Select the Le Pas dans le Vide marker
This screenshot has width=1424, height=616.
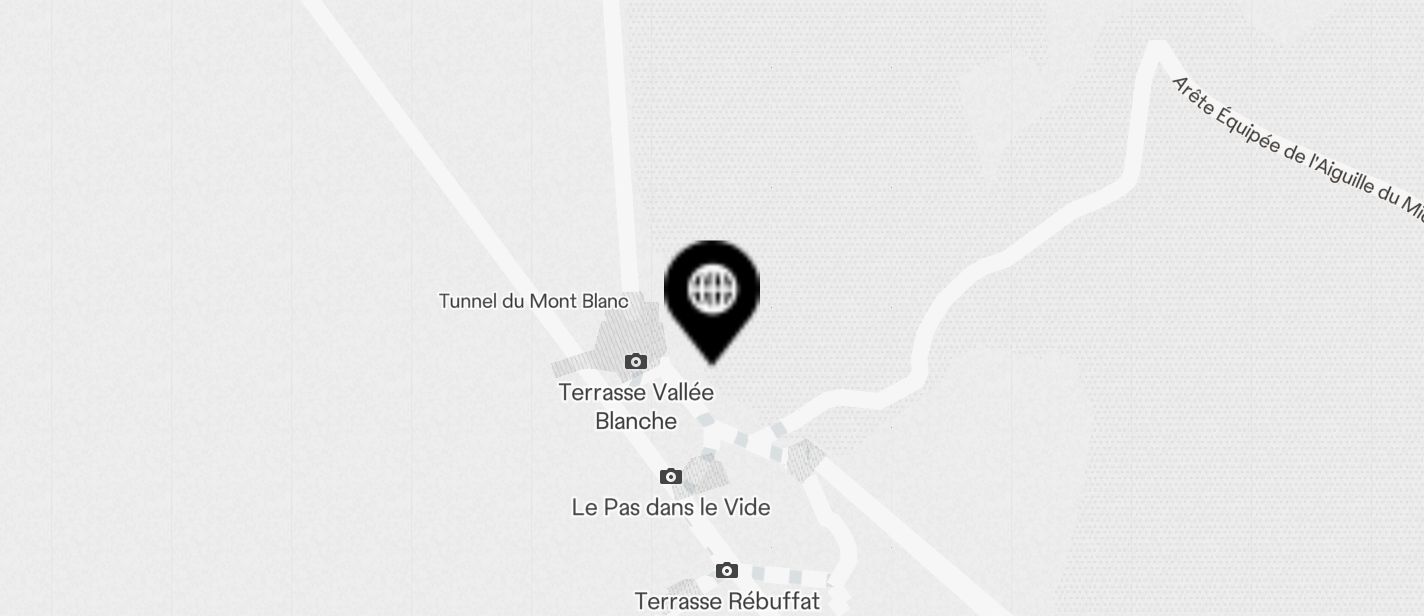[x=671, y=477]
